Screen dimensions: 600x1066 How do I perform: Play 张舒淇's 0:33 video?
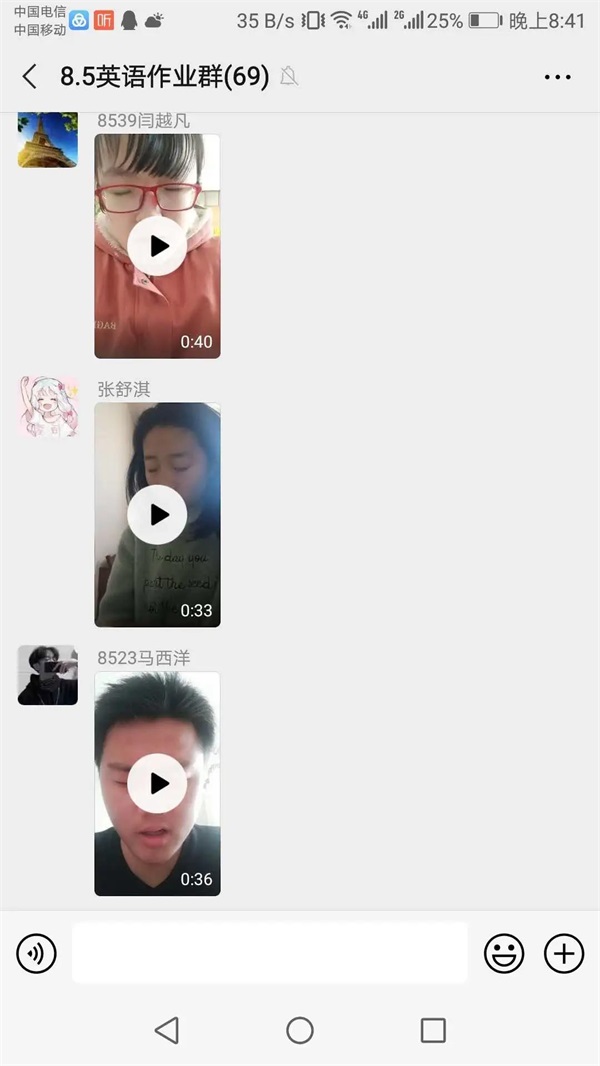(x=158, y=514)
